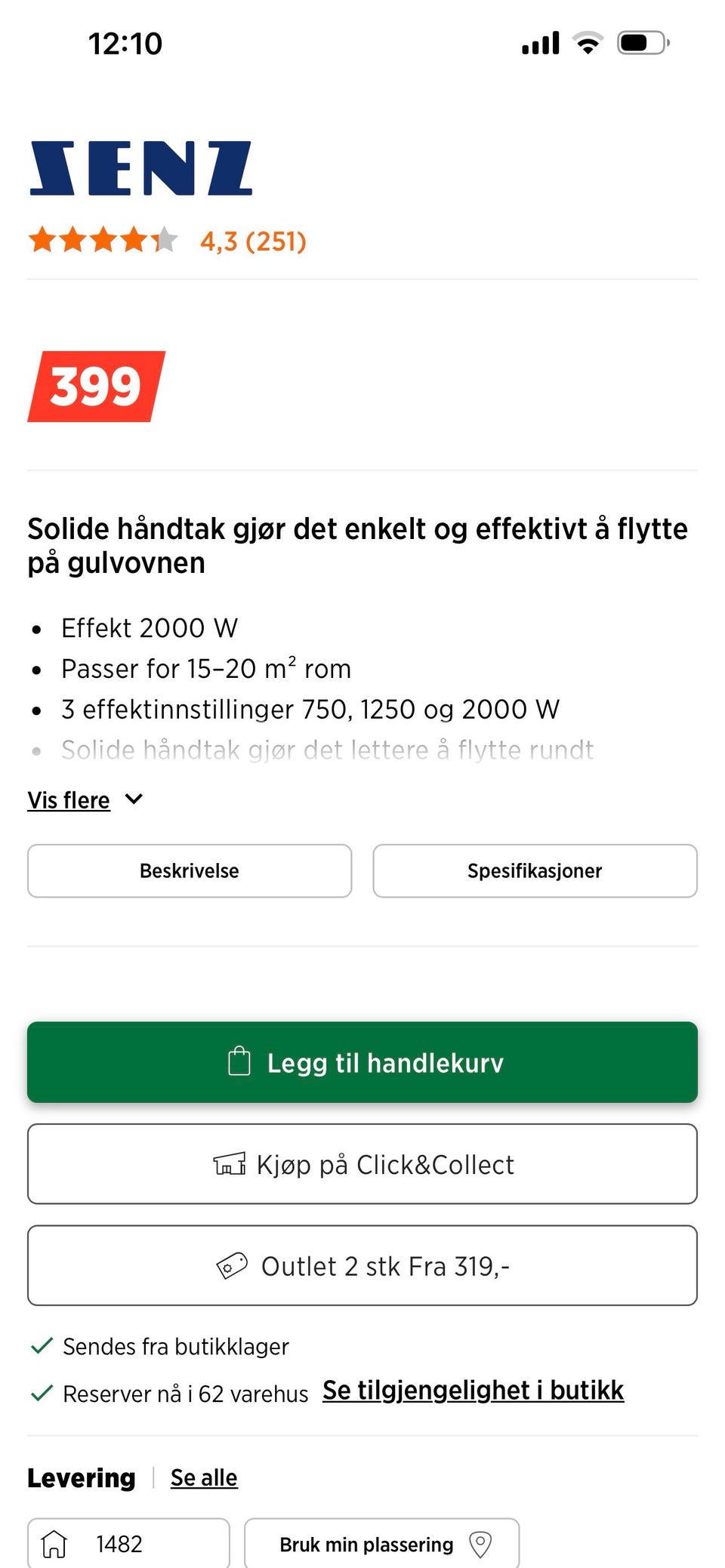This screenshot has width=725, height=1568.
Task: Click the checkmark beside Reserver nå i 62 varehus
Action: coord(40,1393)
